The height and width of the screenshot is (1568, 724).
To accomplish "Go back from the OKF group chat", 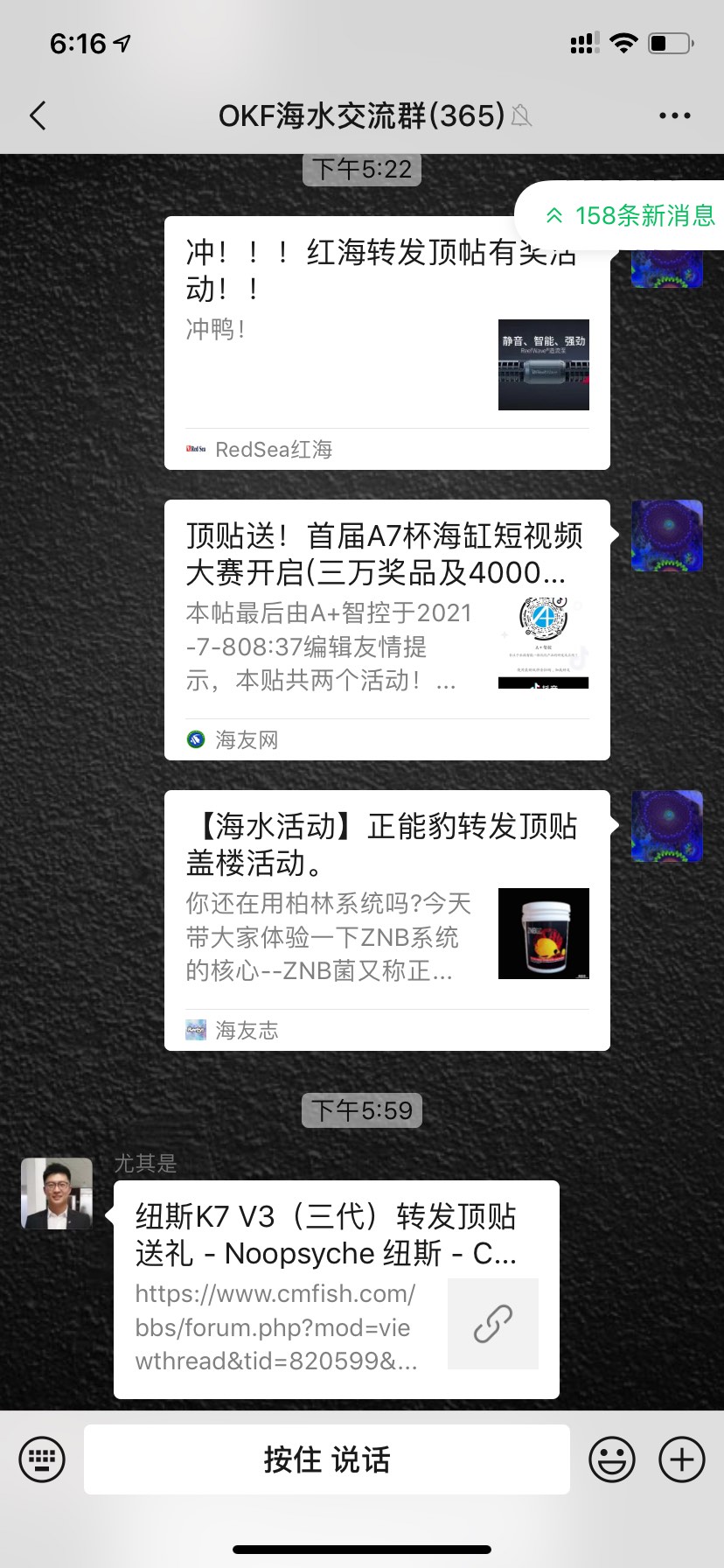I will click(38, 115).
